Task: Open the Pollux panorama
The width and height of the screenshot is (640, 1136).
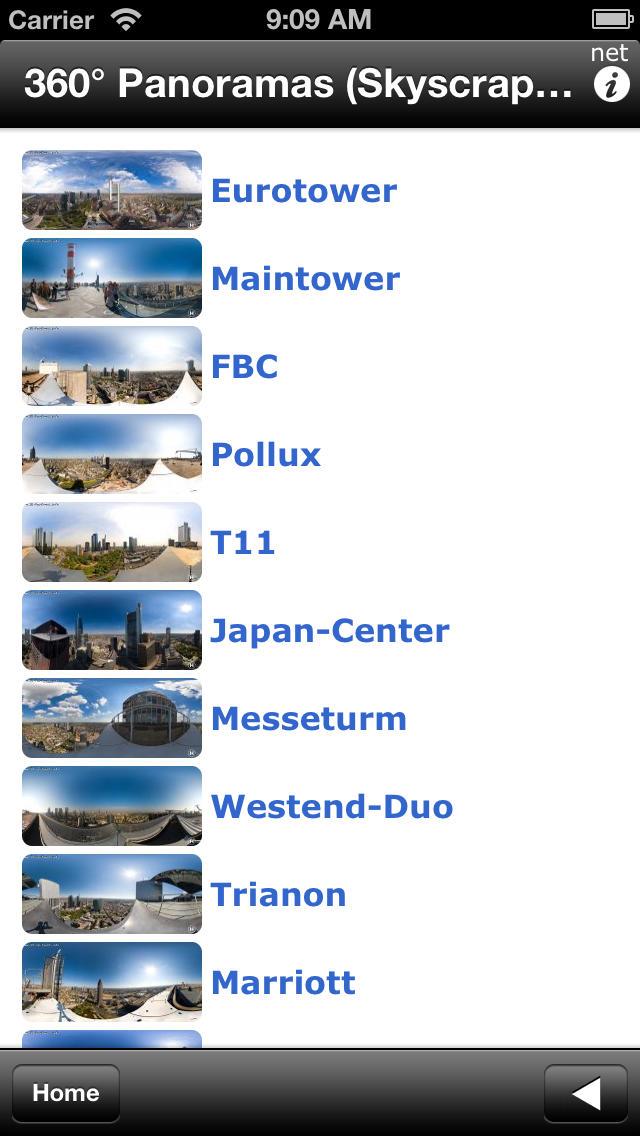Action: click(266, 455)
